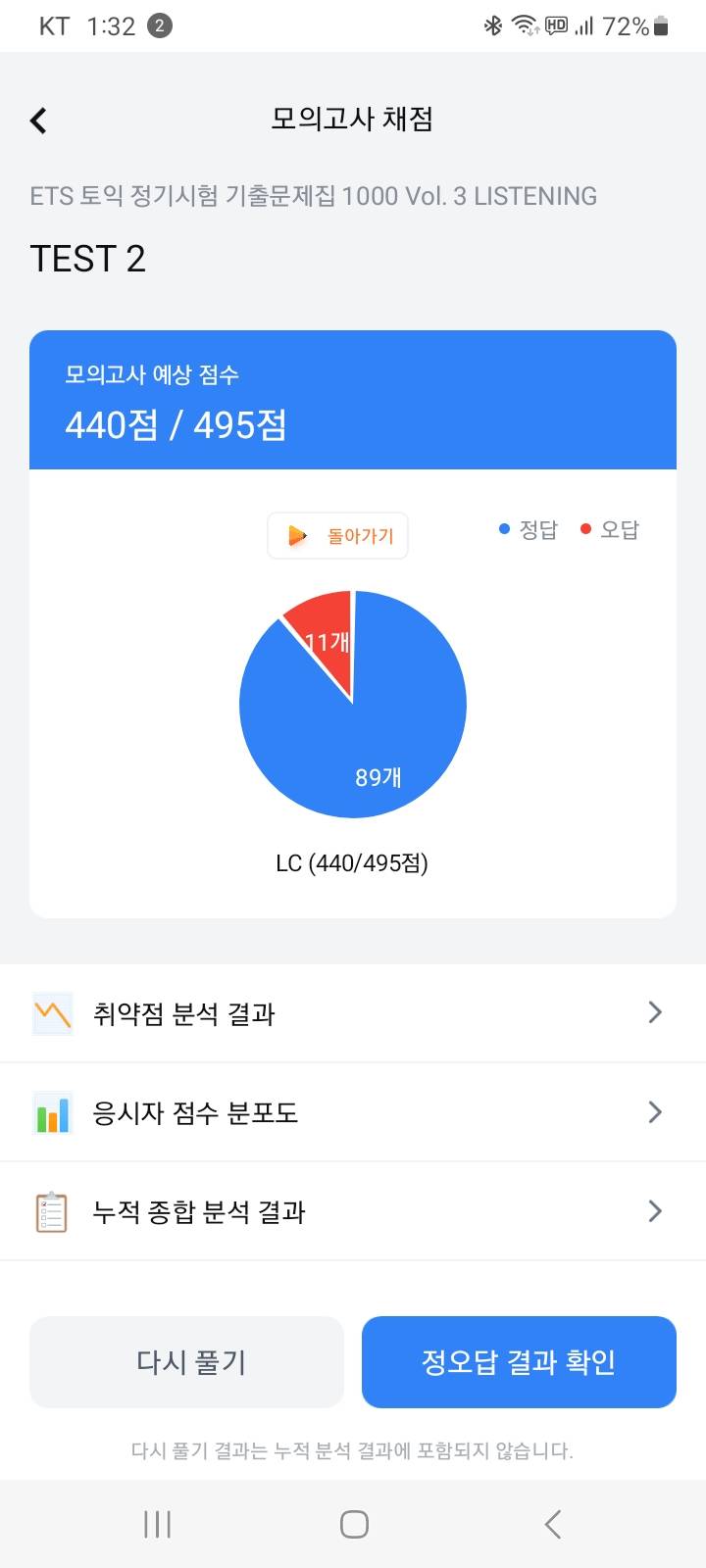Open 취약점 분석 결과
This screenshot has height=1568, width=706.
pyautogui.click(x=353, y=1012)
